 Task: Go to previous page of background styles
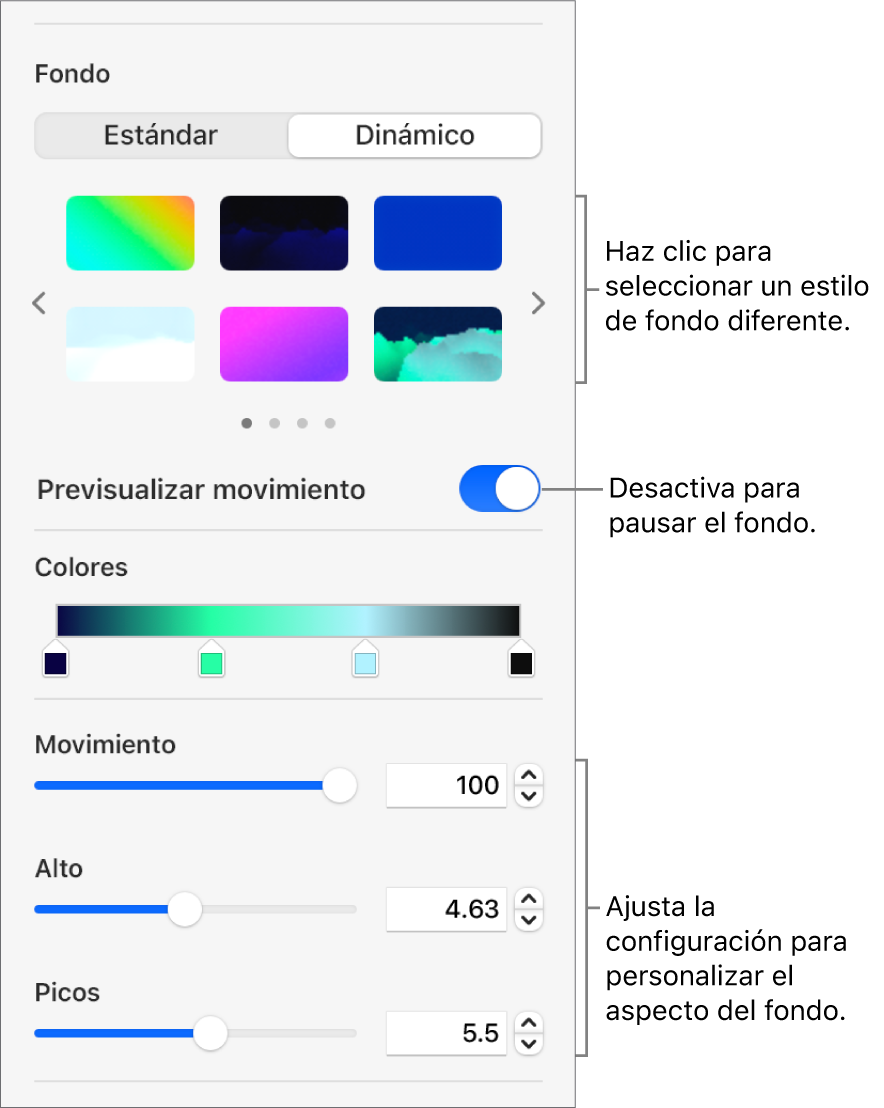[x=39, y=303]
